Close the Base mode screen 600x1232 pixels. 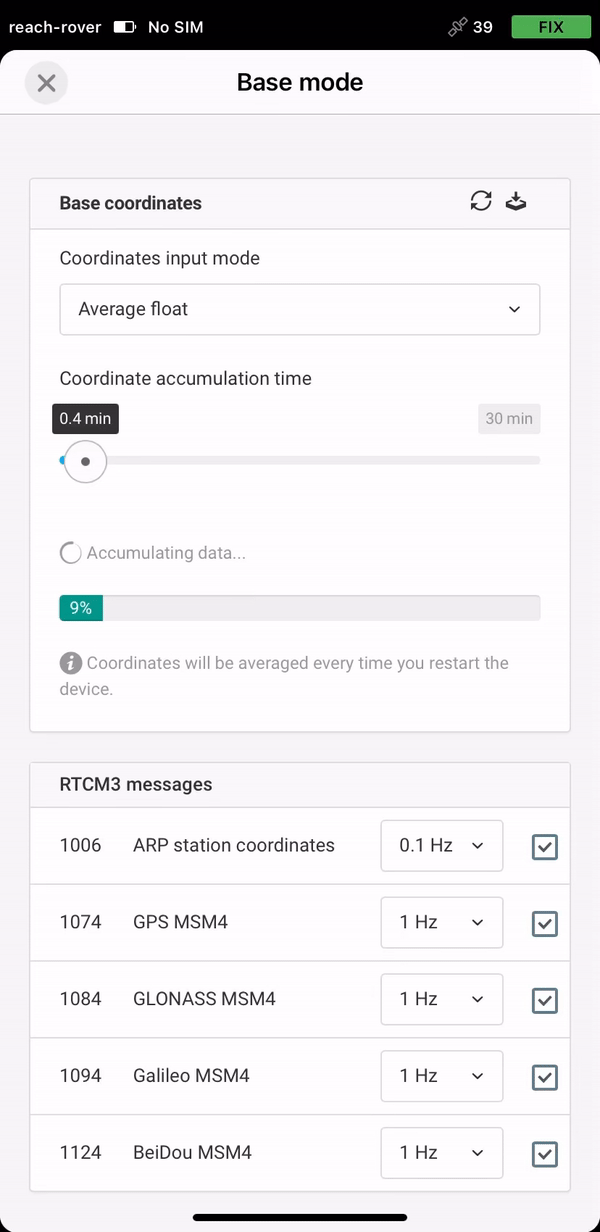click(46, 83)
